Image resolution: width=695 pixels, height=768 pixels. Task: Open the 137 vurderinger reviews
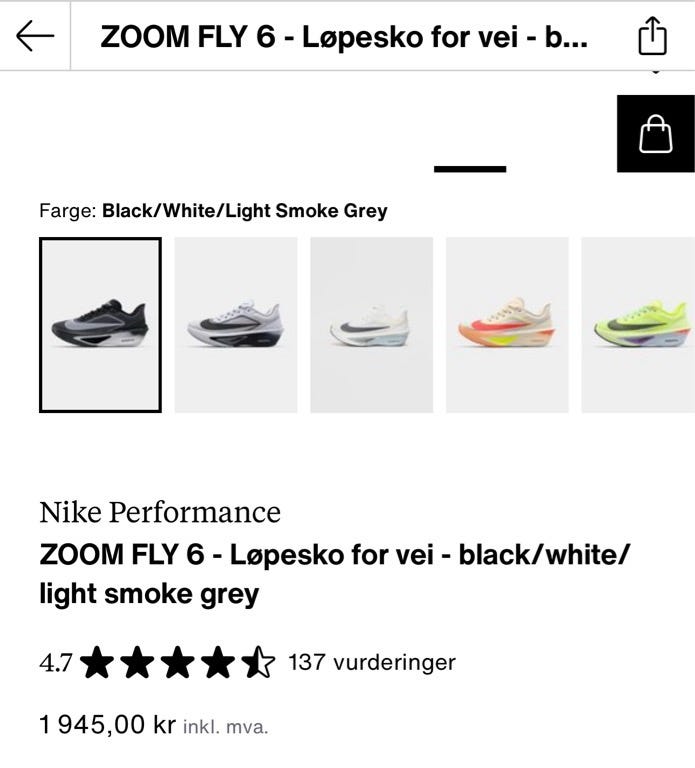click(x=371, y=662)
